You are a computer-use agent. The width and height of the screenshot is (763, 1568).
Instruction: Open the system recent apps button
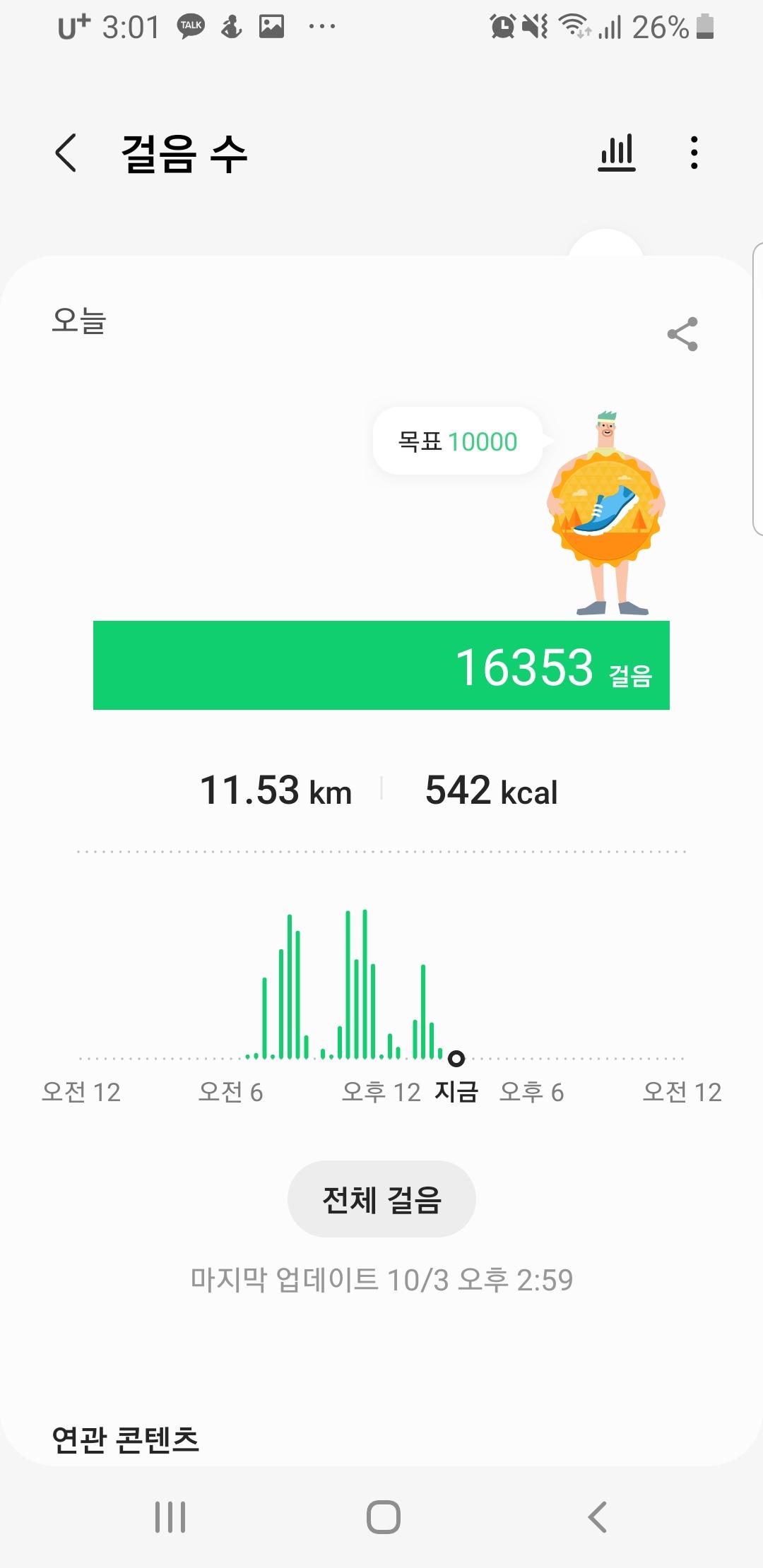[x=170, y=1517]
